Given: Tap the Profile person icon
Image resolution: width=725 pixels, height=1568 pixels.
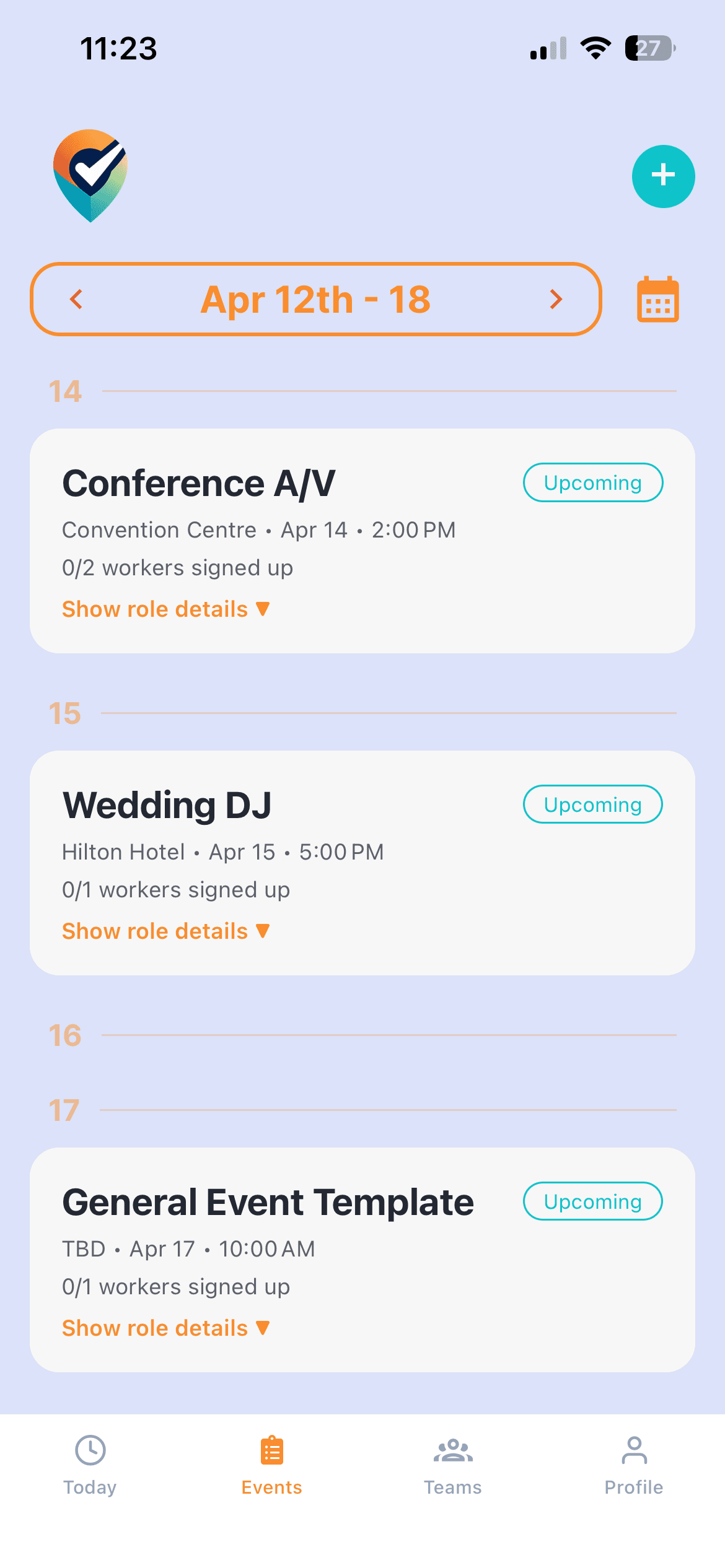Looking at the screenshot, I should tap(634, 1452).
